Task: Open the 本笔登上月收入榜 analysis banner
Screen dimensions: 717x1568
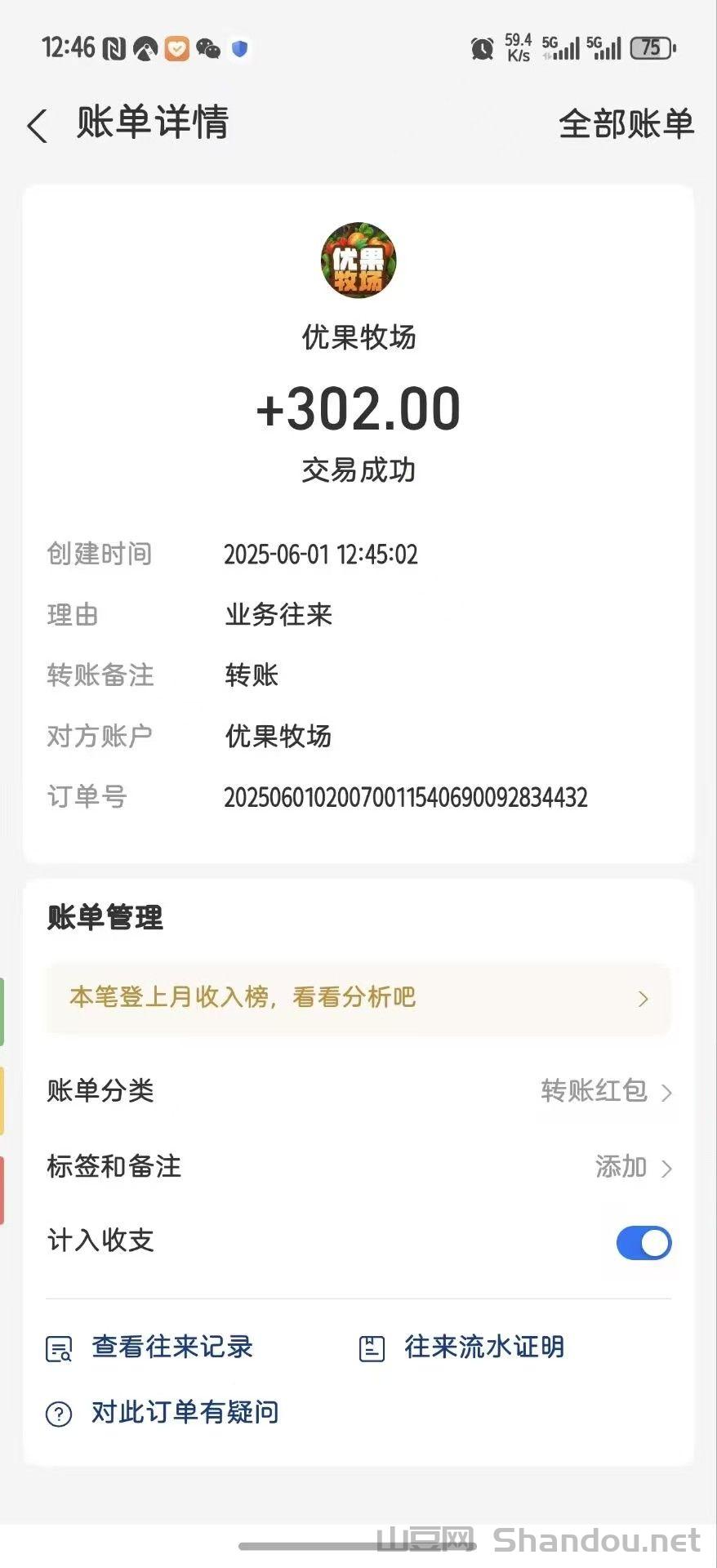Action: (x=358, y=998)
